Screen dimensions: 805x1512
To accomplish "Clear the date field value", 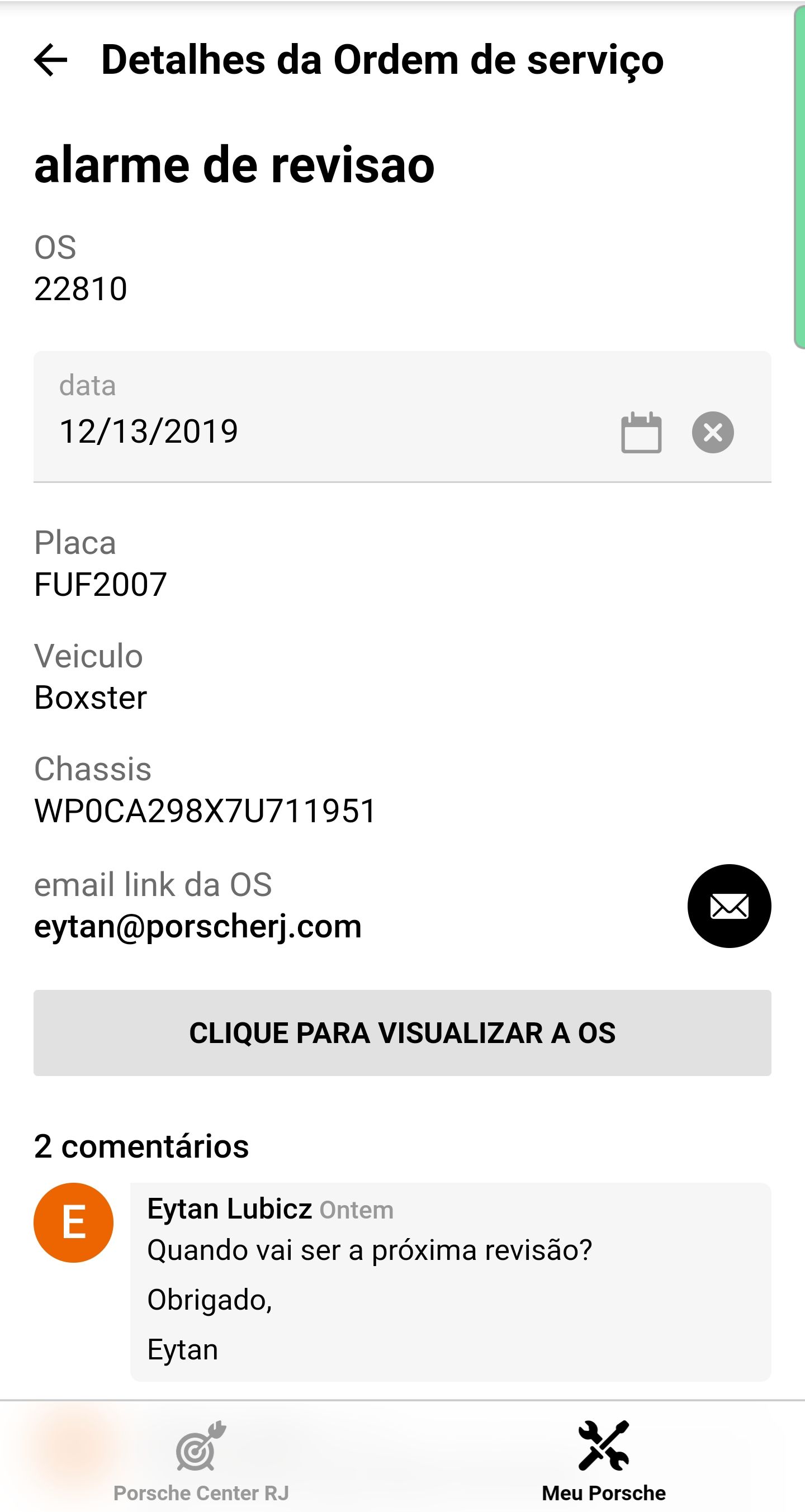I will point(712,433).
